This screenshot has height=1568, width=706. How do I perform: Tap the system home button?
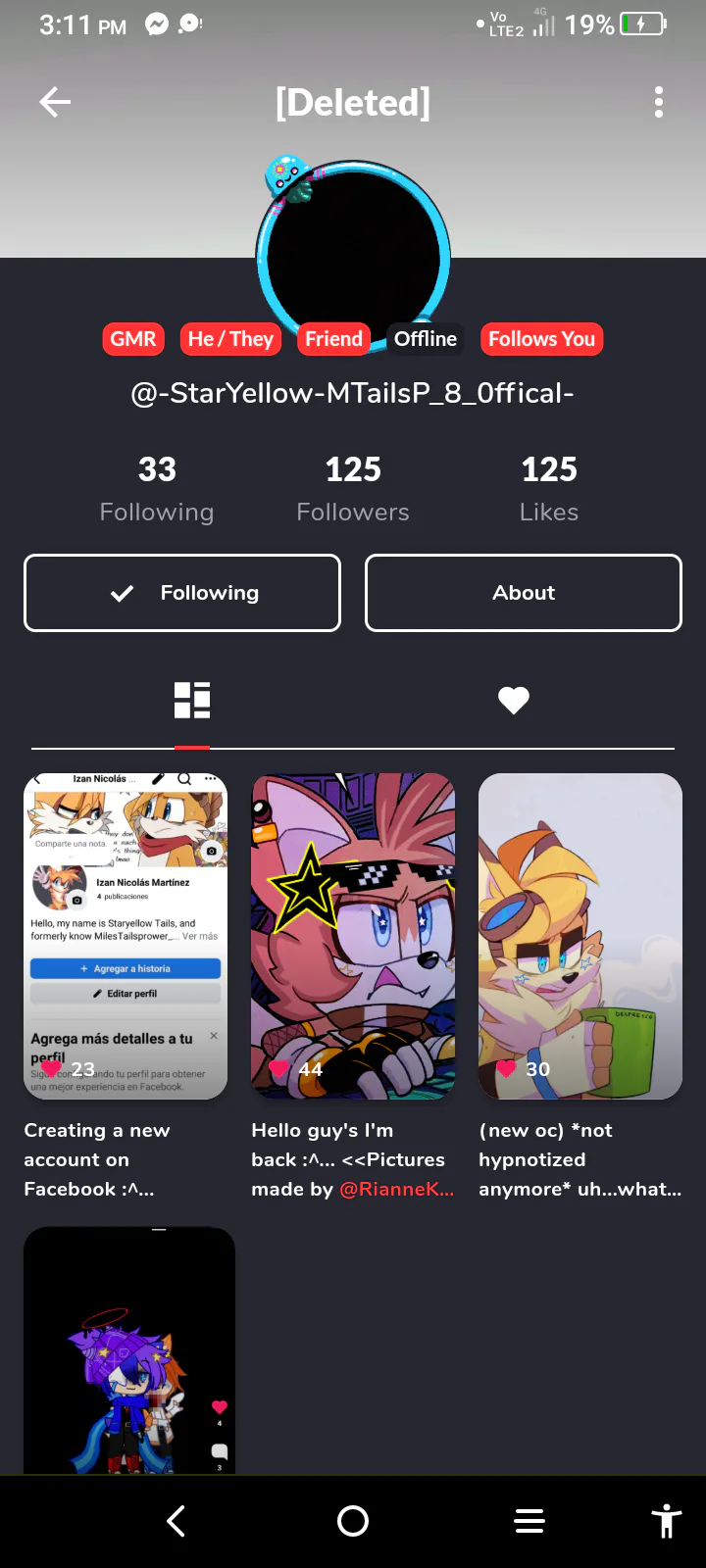(353, 1521)
